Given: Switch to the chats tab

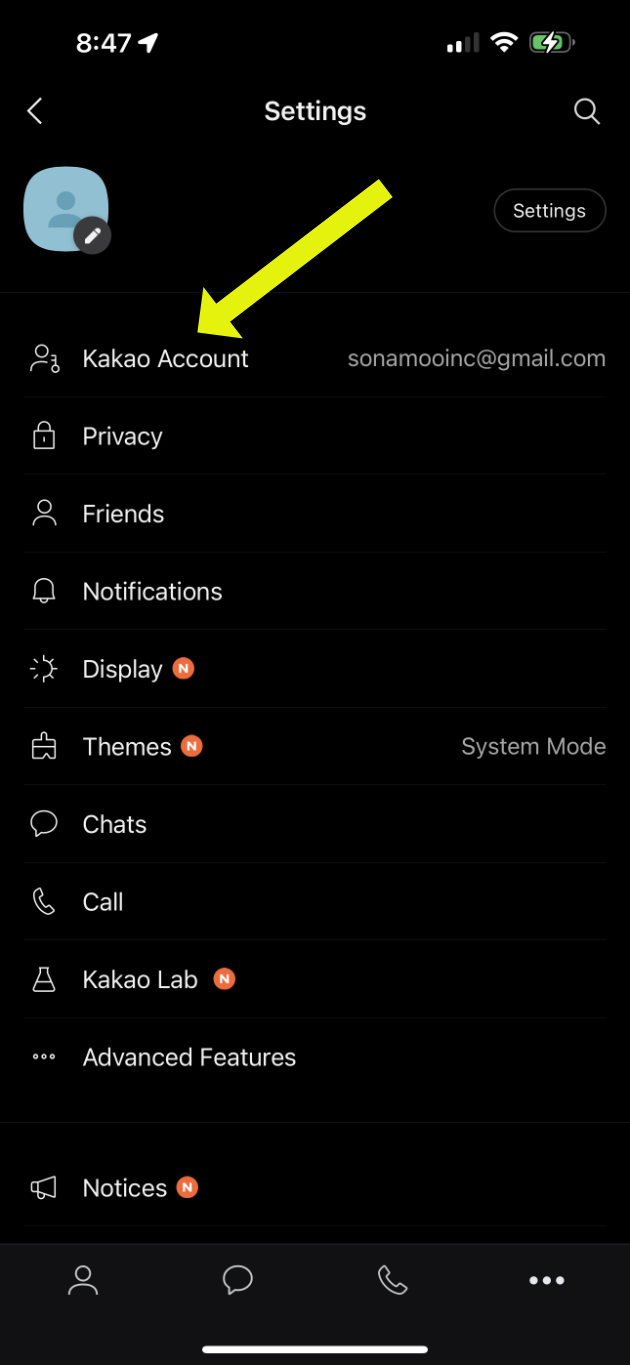Looking at the screenshot, I should tap(237, 1280).
